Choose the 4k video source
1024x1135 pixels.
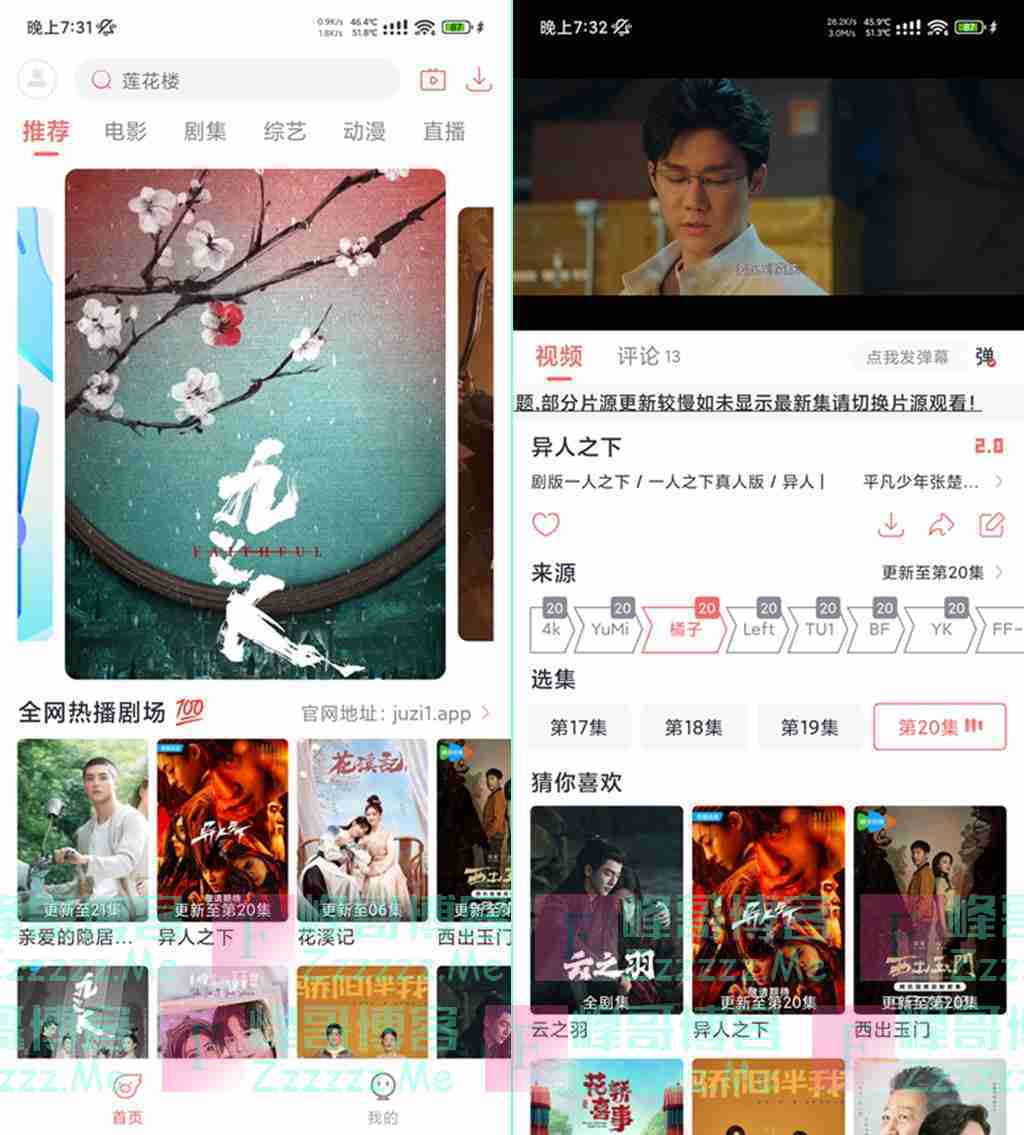click(551, 629)
